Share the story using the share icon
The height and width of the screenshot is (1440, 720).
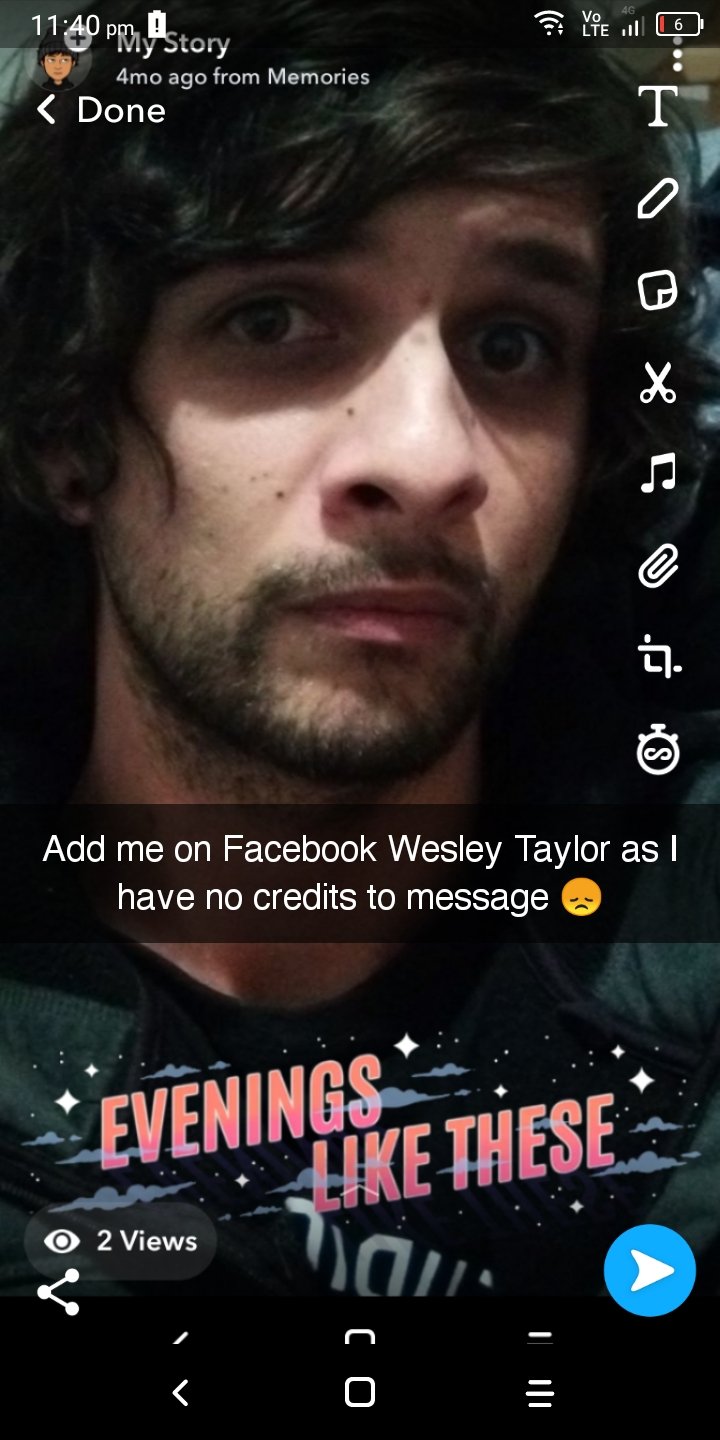tap(58, 1292)
